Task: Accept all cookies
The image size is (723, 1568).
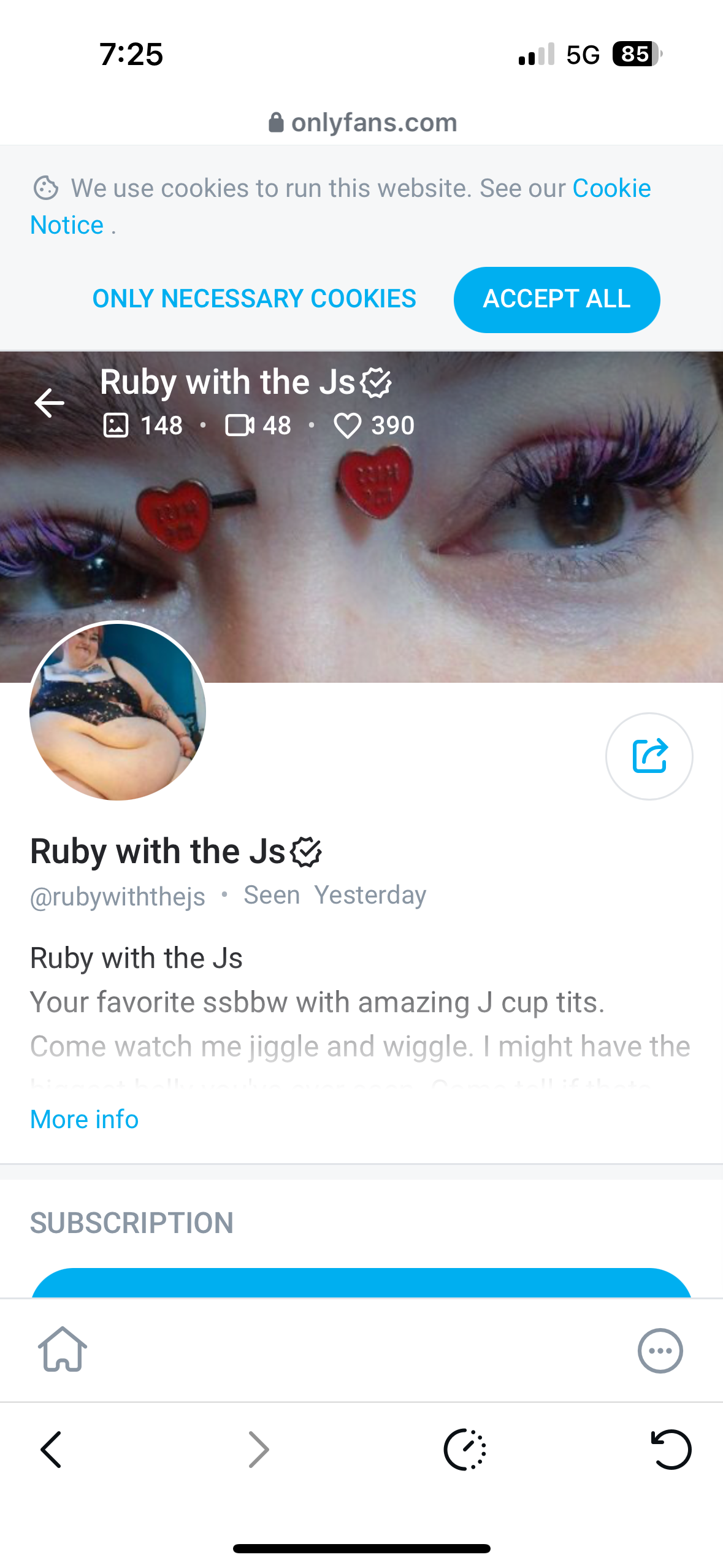Action: pyautogui.click(x=556, y=299)
